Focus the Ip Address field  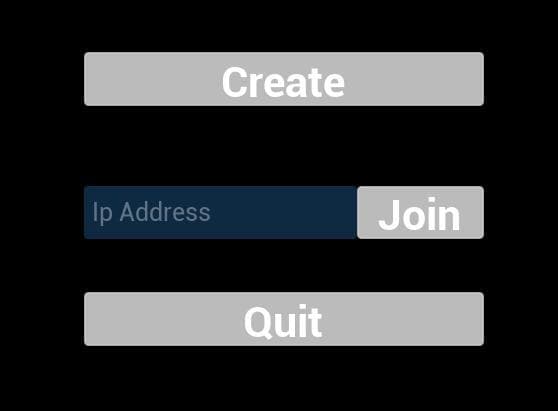[220, 212]
